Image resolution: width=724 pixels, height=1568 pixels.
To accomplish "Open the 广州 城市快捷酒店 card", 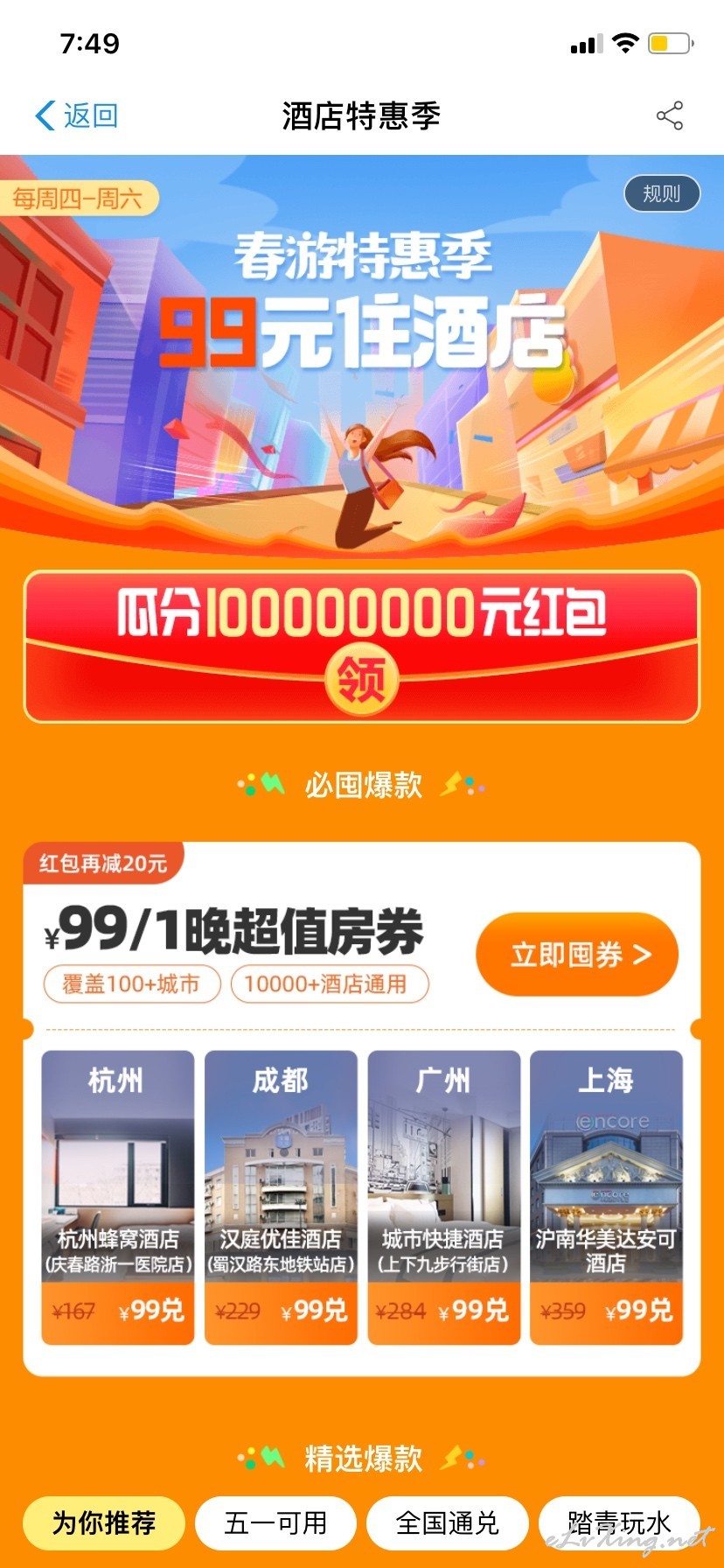I will pyautogui.click(x=443, y=1197).
